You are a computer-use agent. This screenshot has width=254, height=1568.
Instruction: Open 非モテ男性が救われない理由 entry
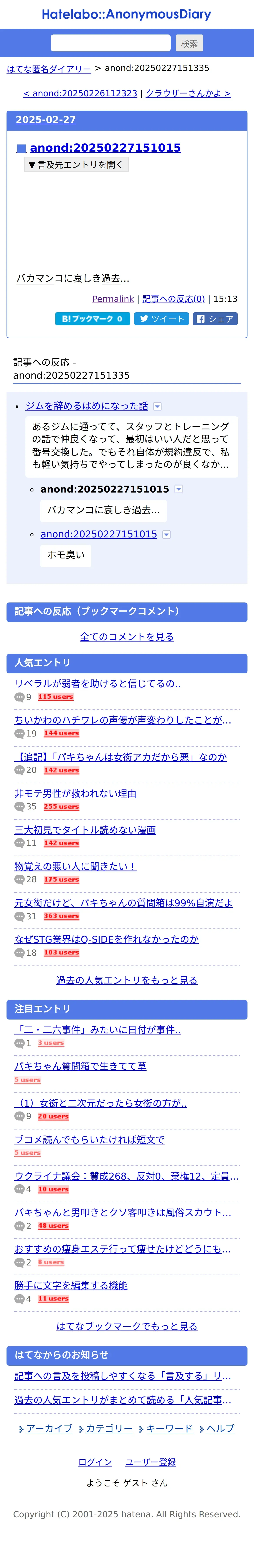pyautogui.click(x=76, y=794)
